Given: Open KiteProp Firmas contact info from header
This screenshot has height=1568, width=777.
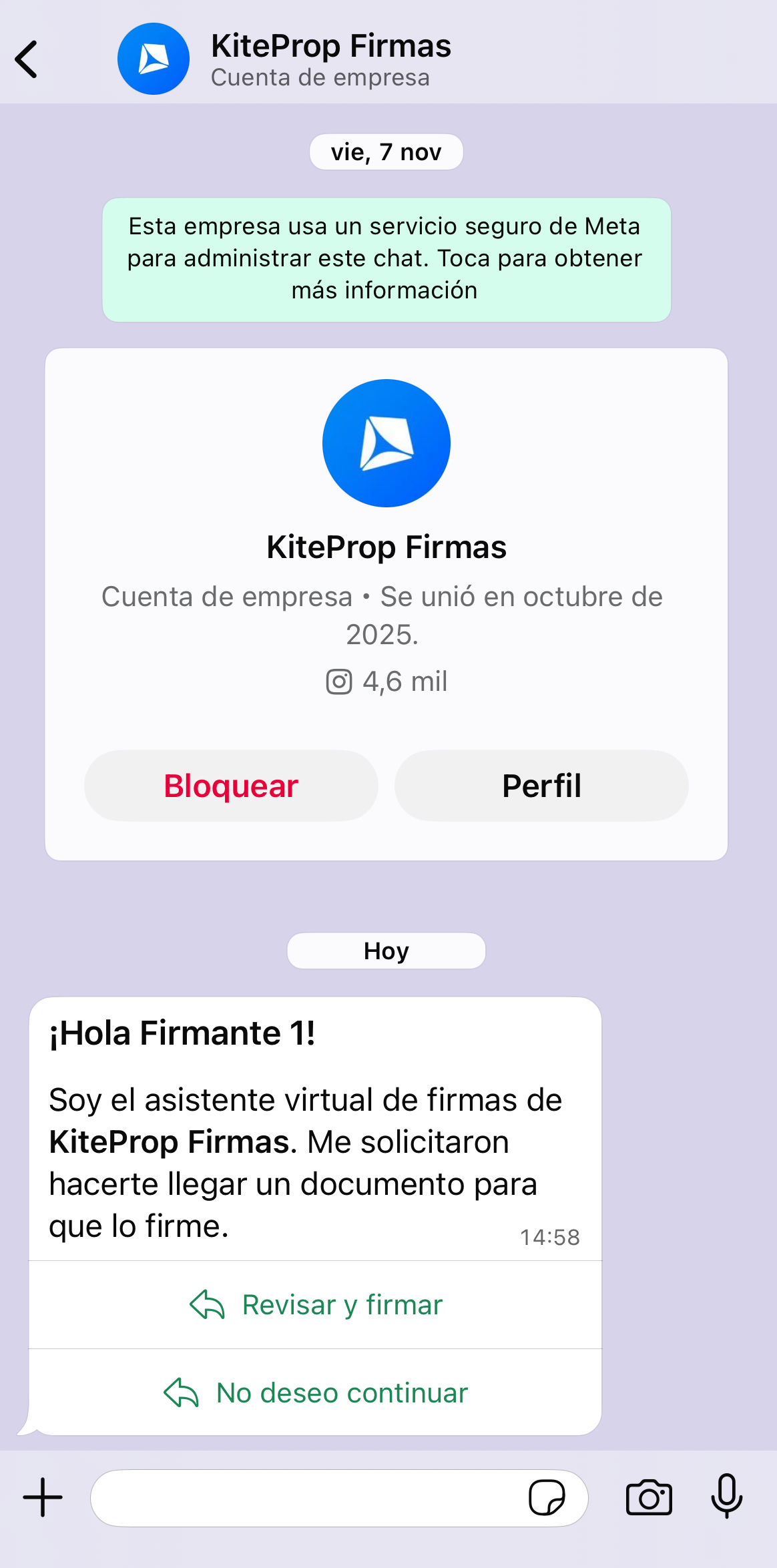Looking at the screenshot, I should point(330,59).
